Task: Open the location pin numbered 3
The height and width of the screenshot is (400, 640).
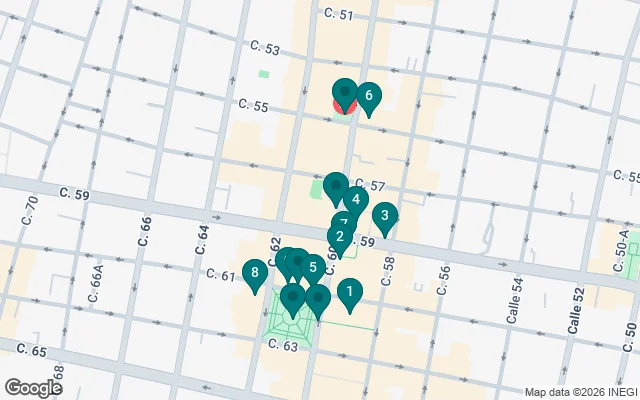Action: pyautogui.click(x=384, y=215)
